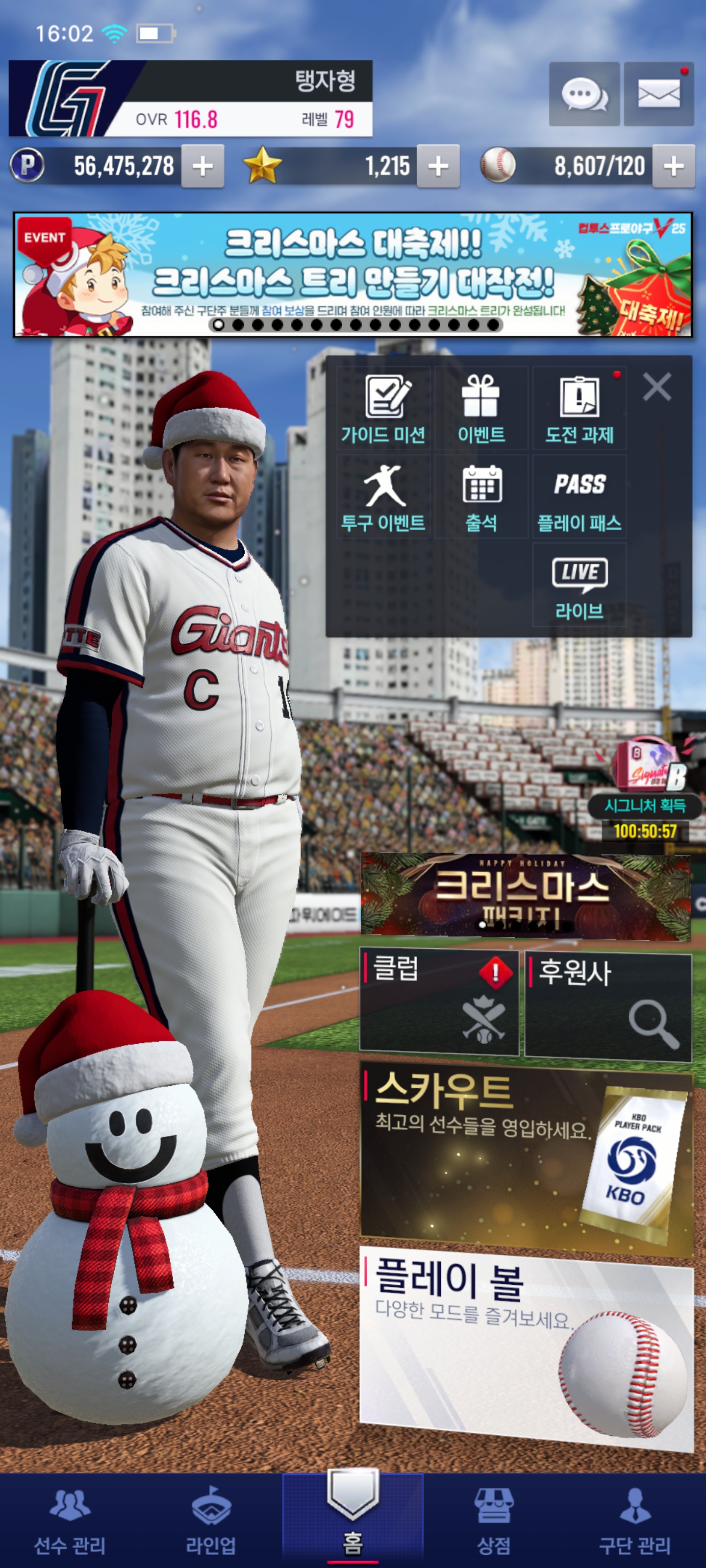Open 가이드 미션 guide missions
The height and width of the screenshot is (1568, 706).
point(383,409)
